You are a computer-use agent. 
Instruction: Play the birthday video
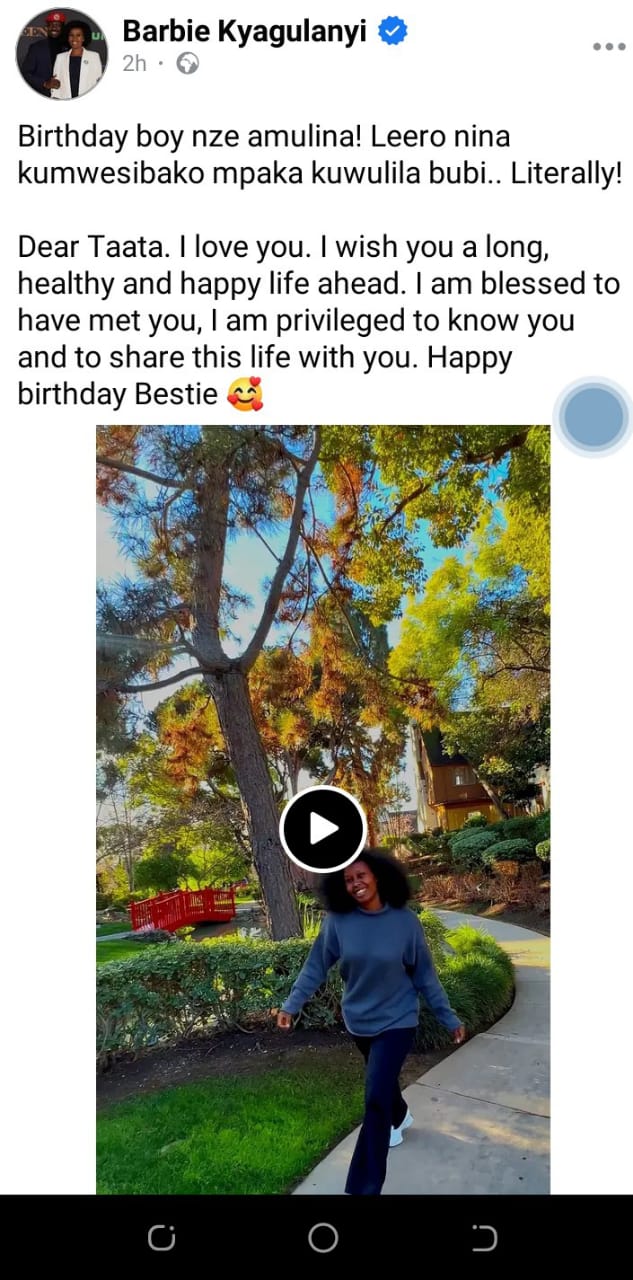click(323, 828)
